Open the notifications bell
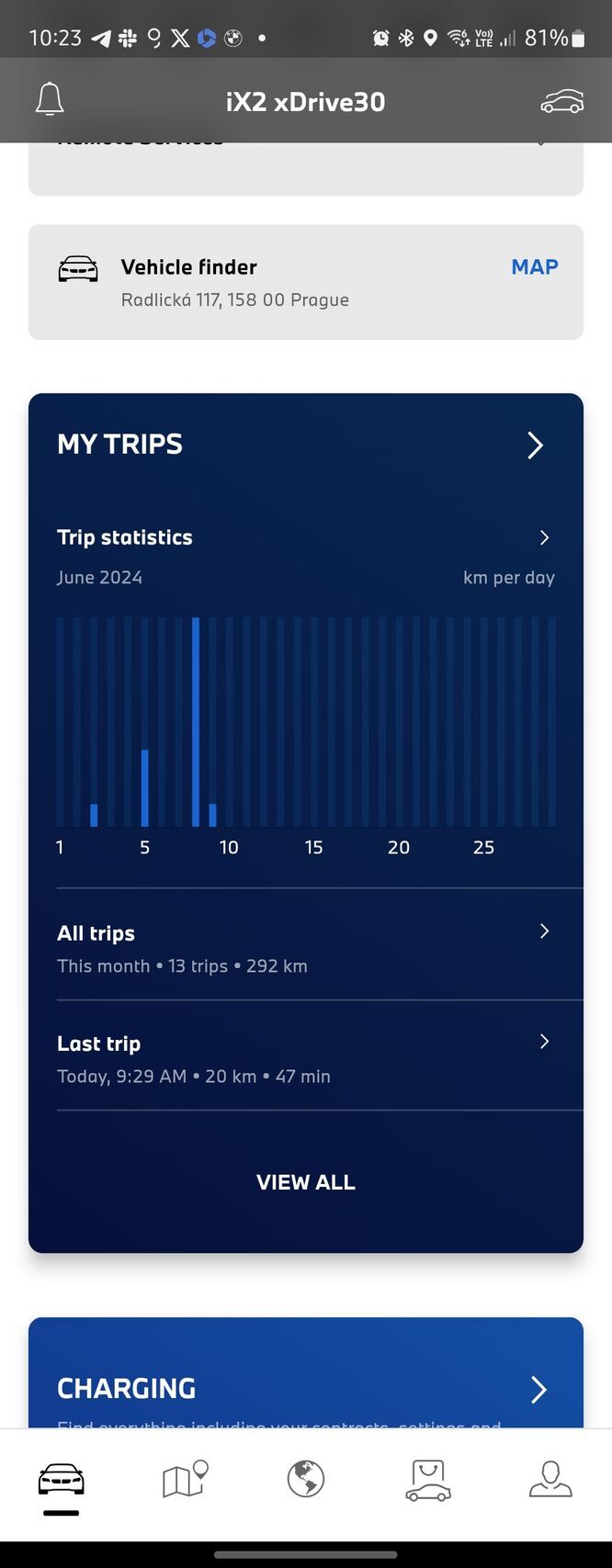This screenshot has width=612, height=1568. 50,100
